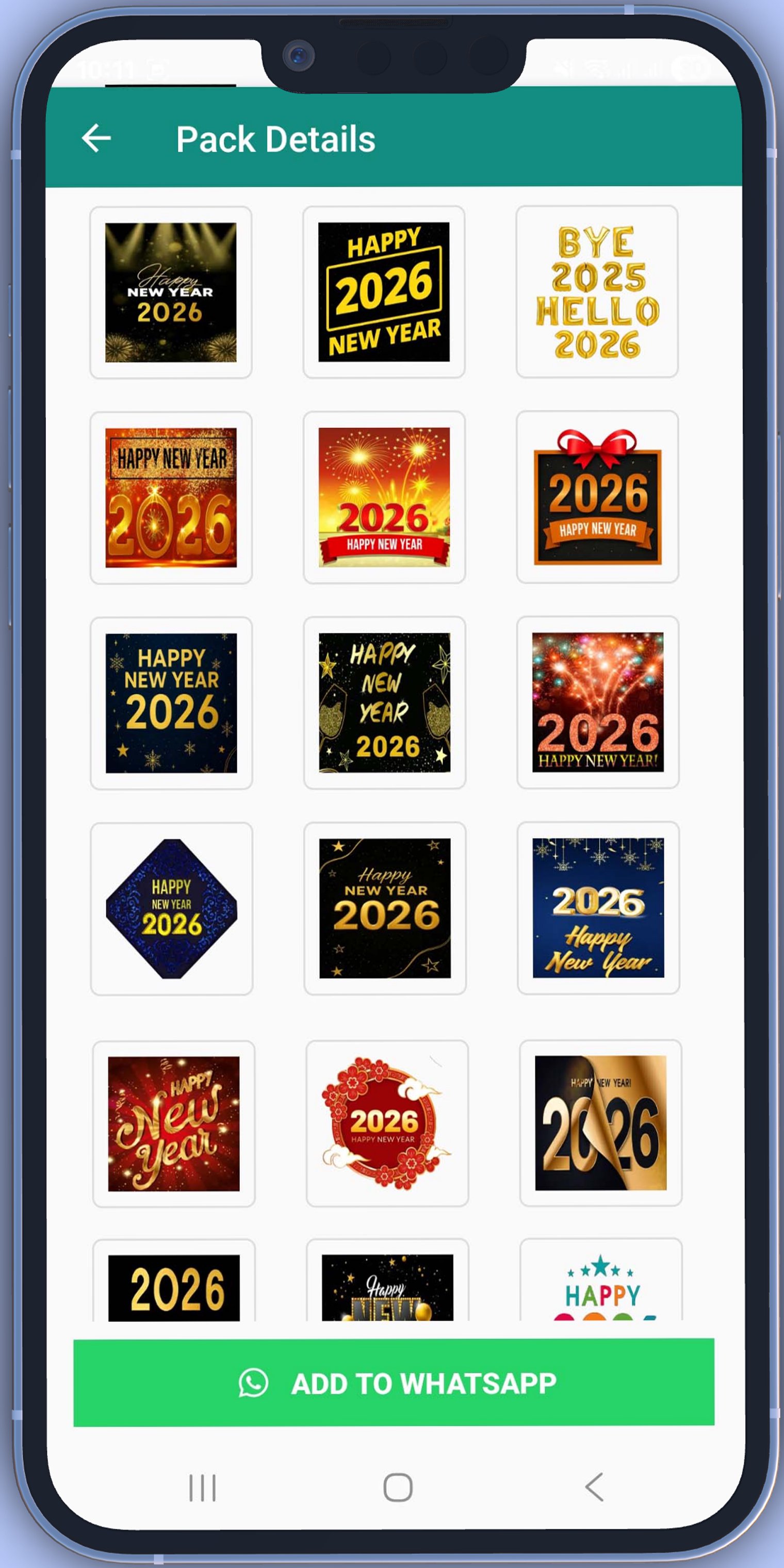
Task: Open the colorful fireworks 2026 Happy New Year! sticker
Action: coord(598,702)
